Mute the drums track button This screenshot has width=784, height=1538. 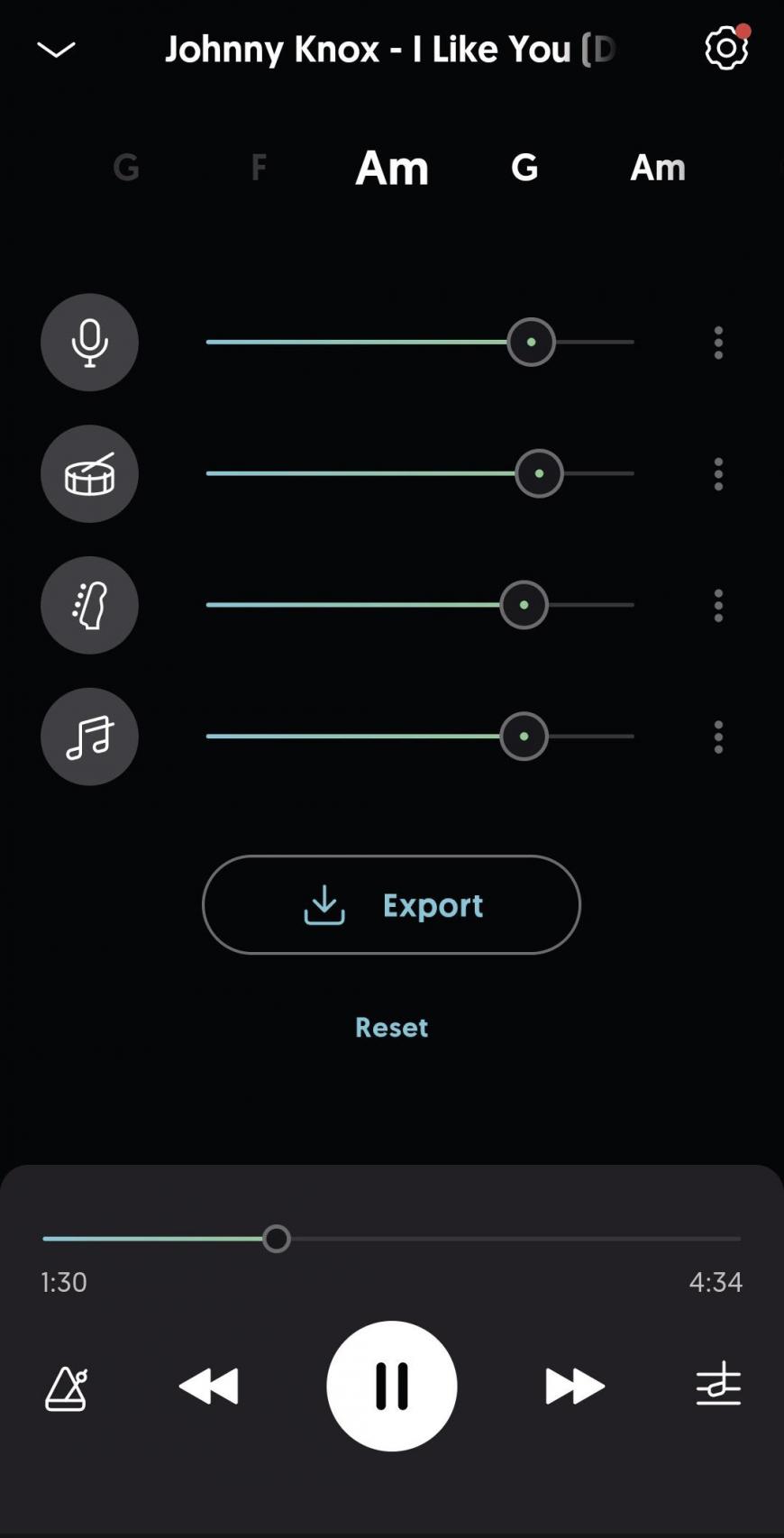click(x=89, y=474)
